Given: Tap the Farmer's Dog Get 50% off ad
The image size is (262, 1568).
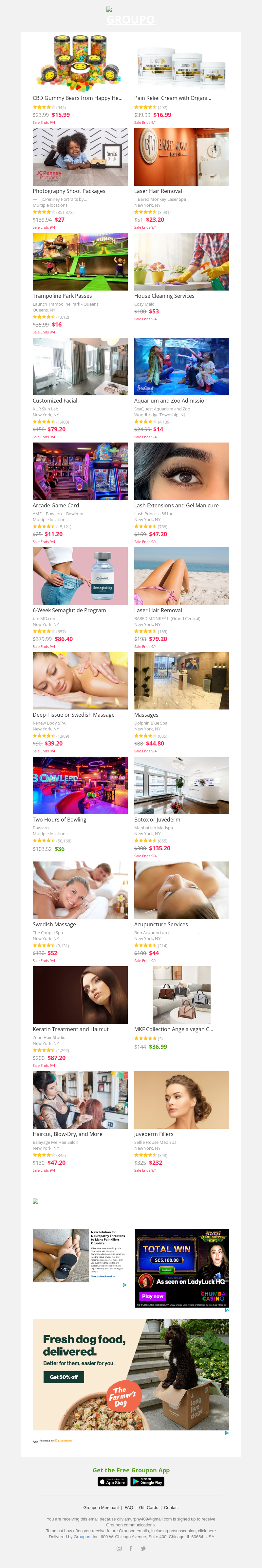Looking at the screenshot, I should tap(63, 1377).
